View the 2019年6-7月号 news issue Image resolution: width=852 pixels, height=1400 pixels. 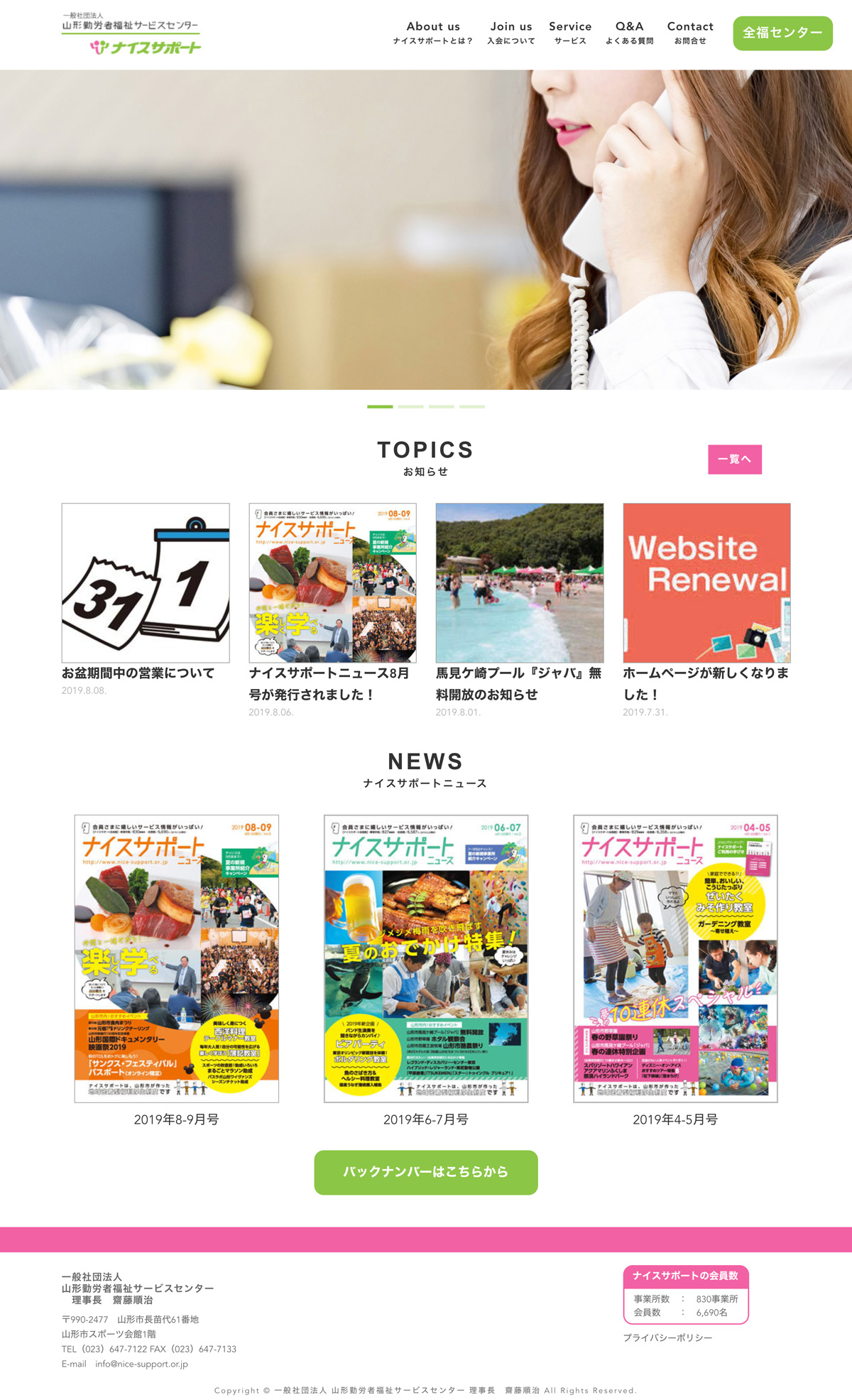pos(426,958)
